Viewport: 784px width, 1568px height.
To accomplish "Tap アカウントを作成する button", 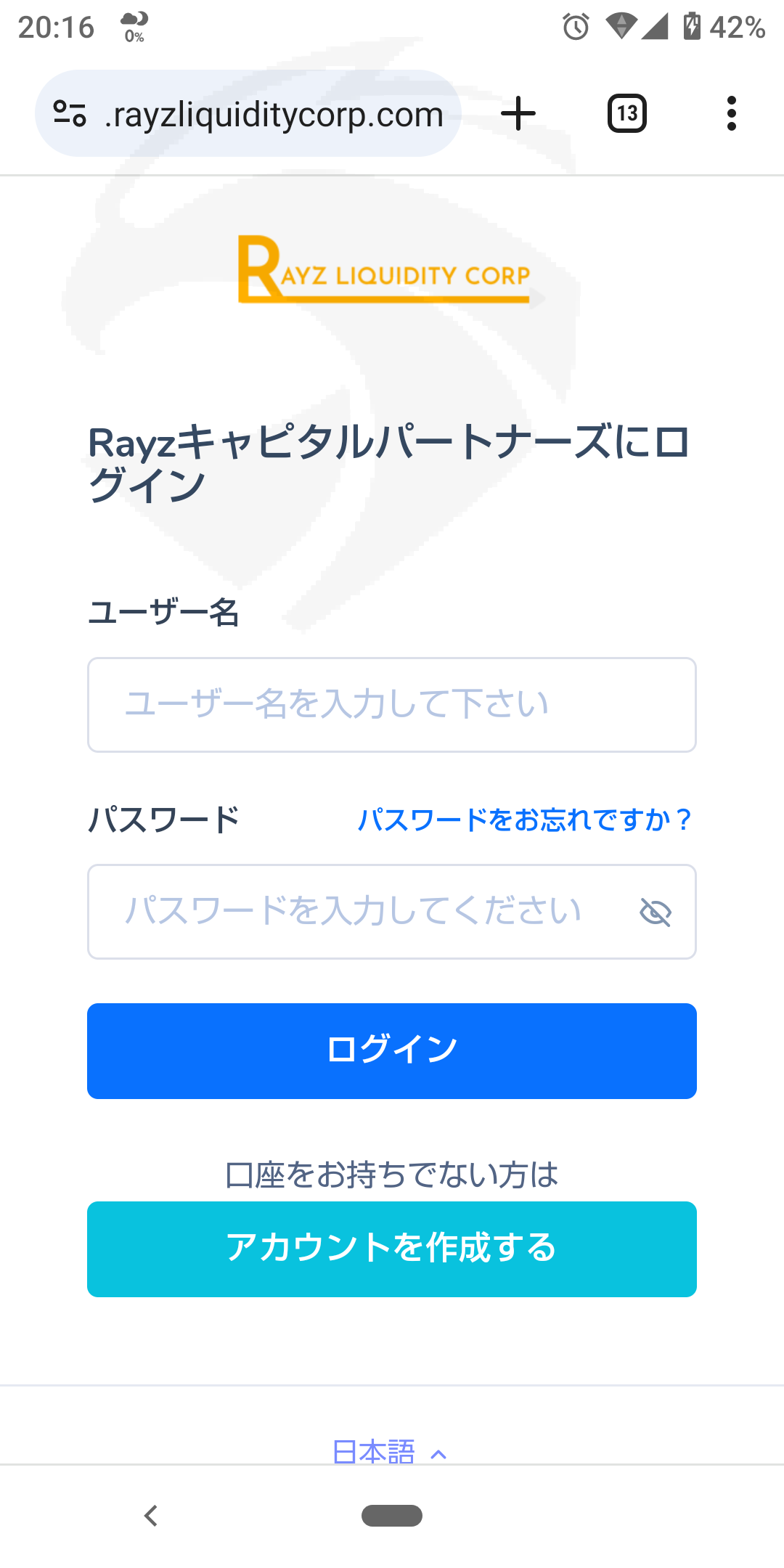I will (392, 1249).
